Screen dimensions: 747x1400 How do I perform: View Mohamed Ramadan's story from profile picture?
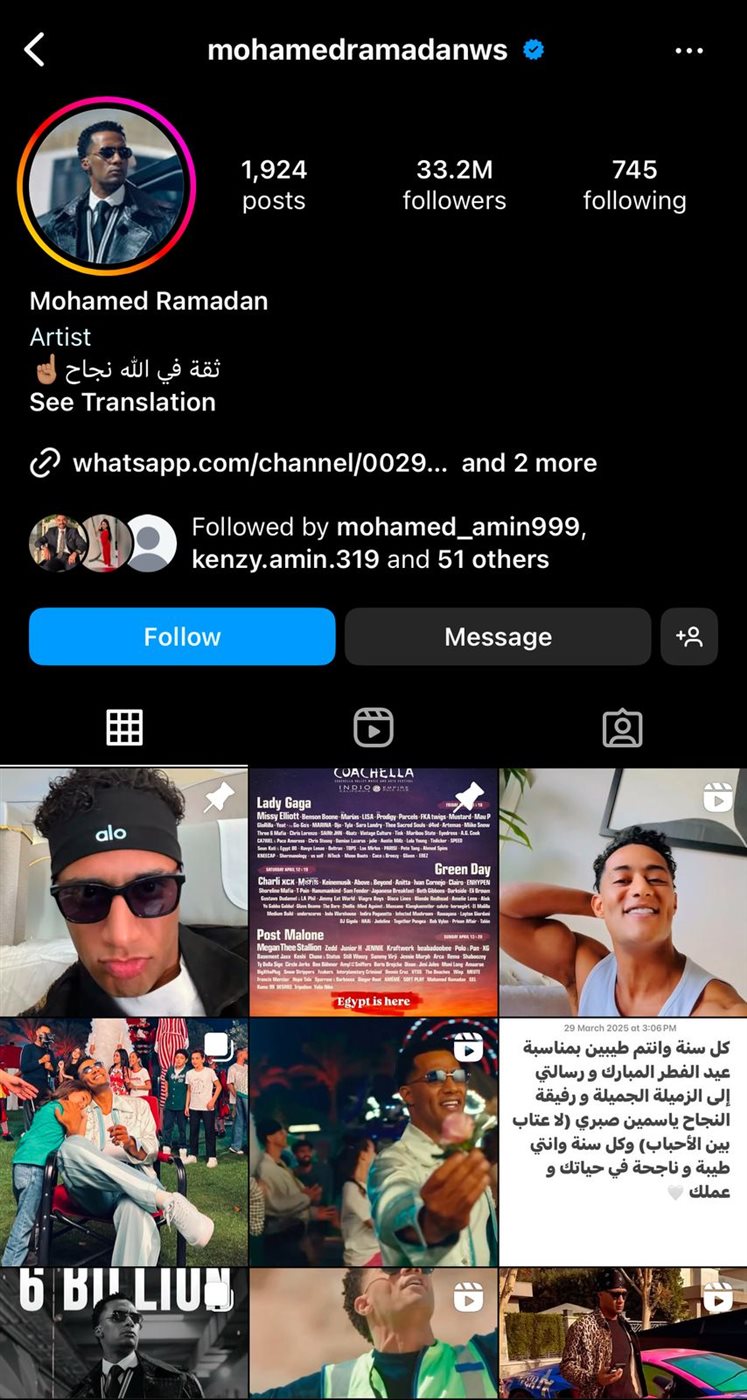click(x=106, y=186)
